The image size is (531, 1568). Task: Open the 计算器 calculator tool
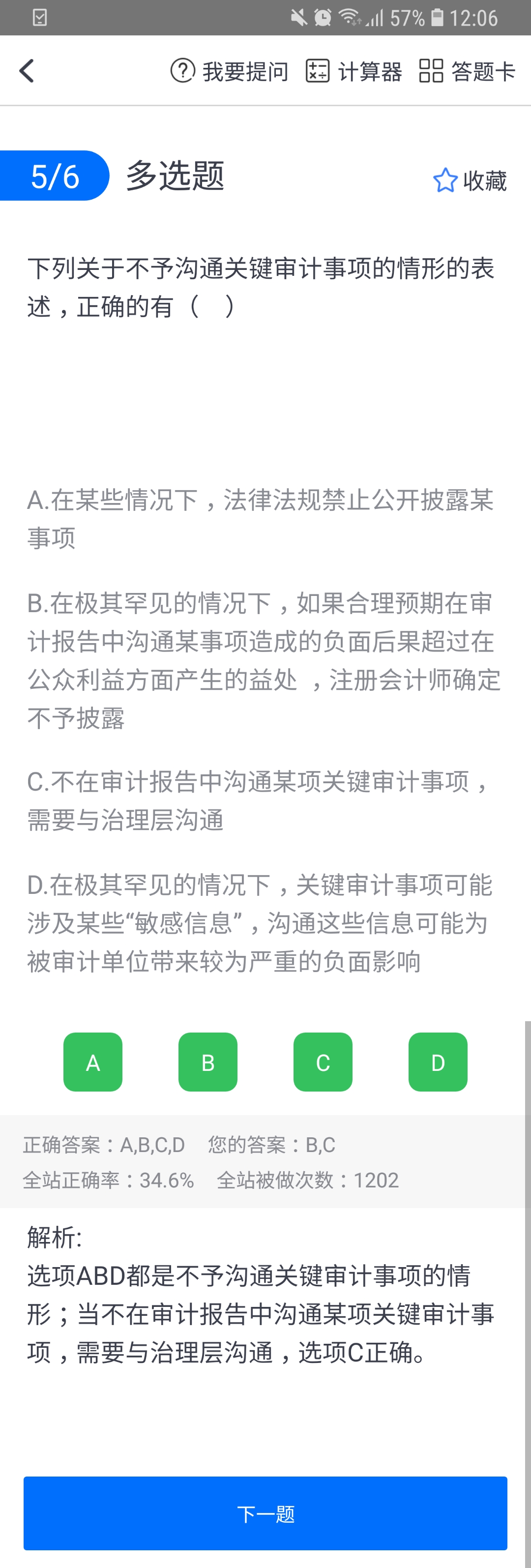coord(353,71)
